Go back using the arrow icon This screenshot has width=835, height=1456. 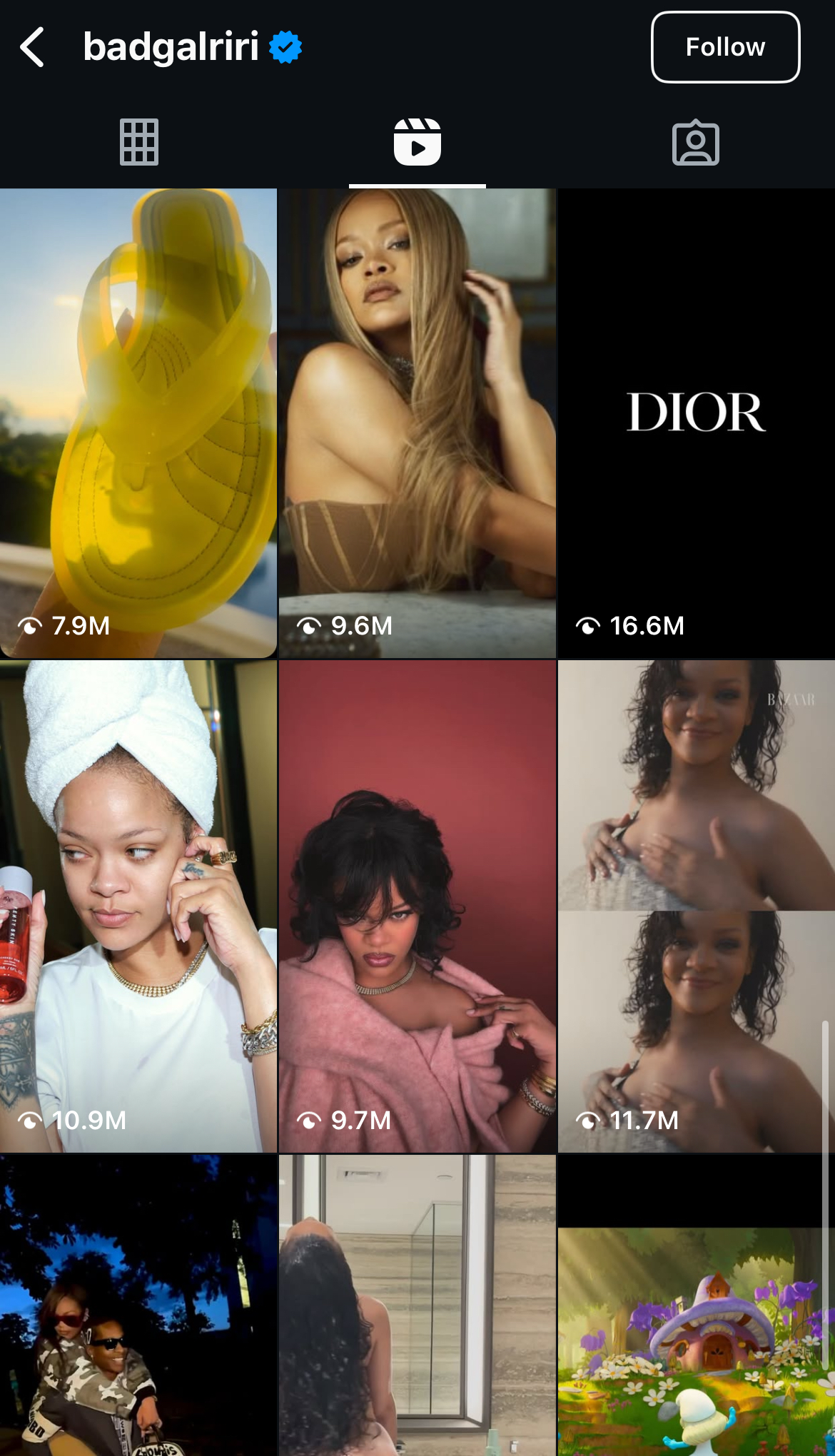(x=32, y=47)
